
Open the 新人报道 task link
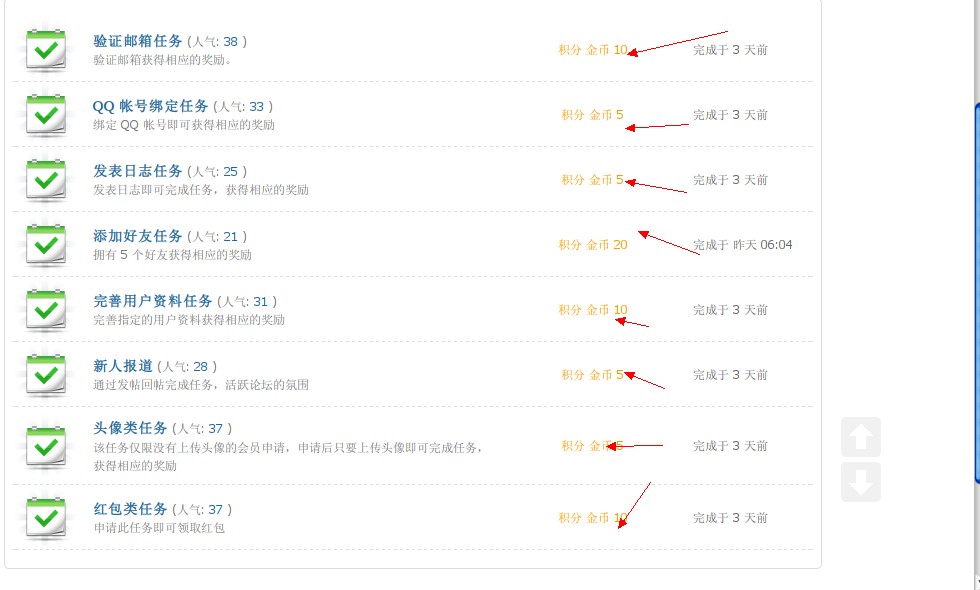click(x=123, y=366)
